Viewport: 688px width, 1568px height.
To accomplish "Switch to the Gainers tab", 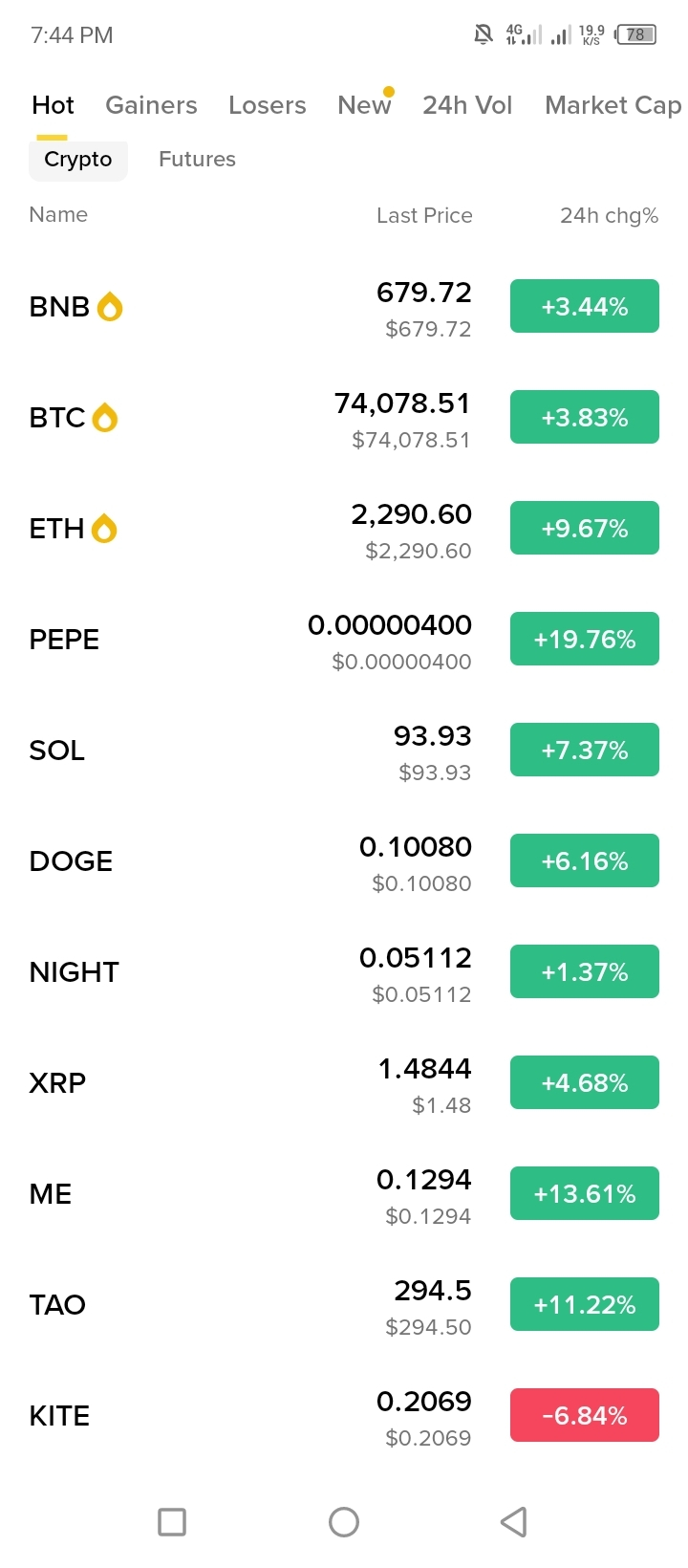I will click(x=151, y=105).
